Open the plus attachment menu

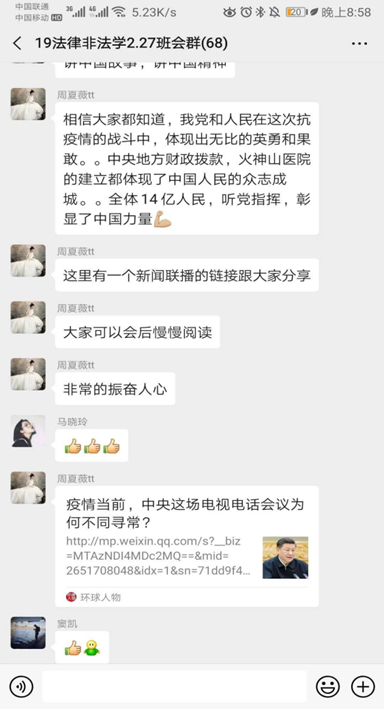tap(363, 686)
